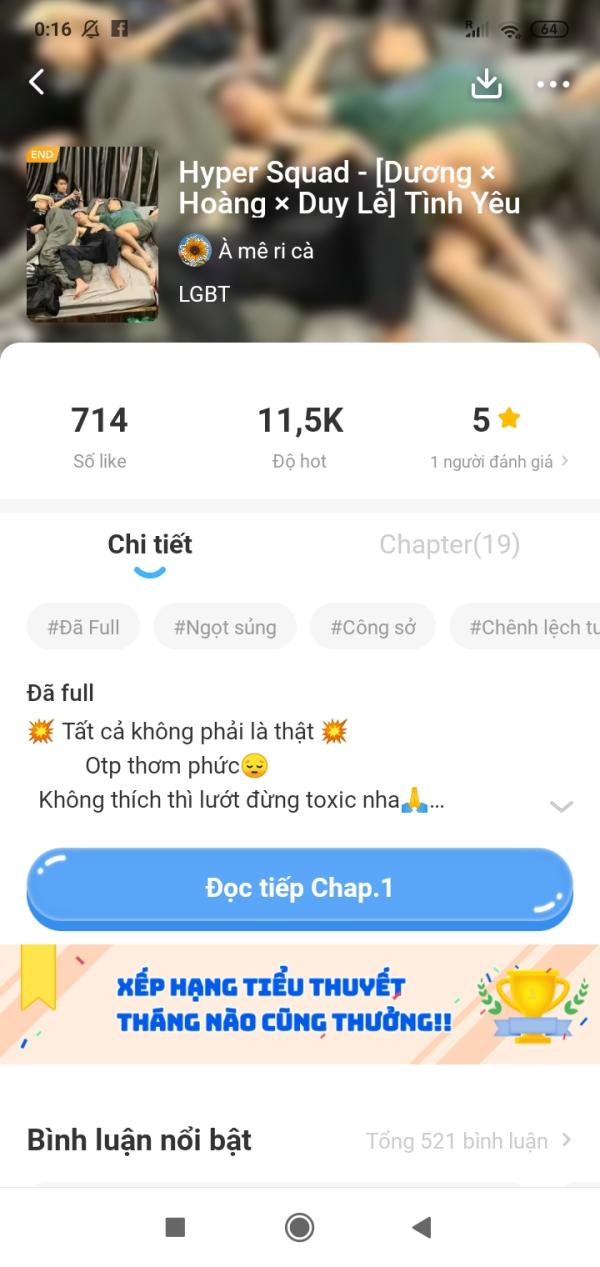Select the #Ngọt sủng tag
This screenshot has width=600, height=1267.
(225, 627)
